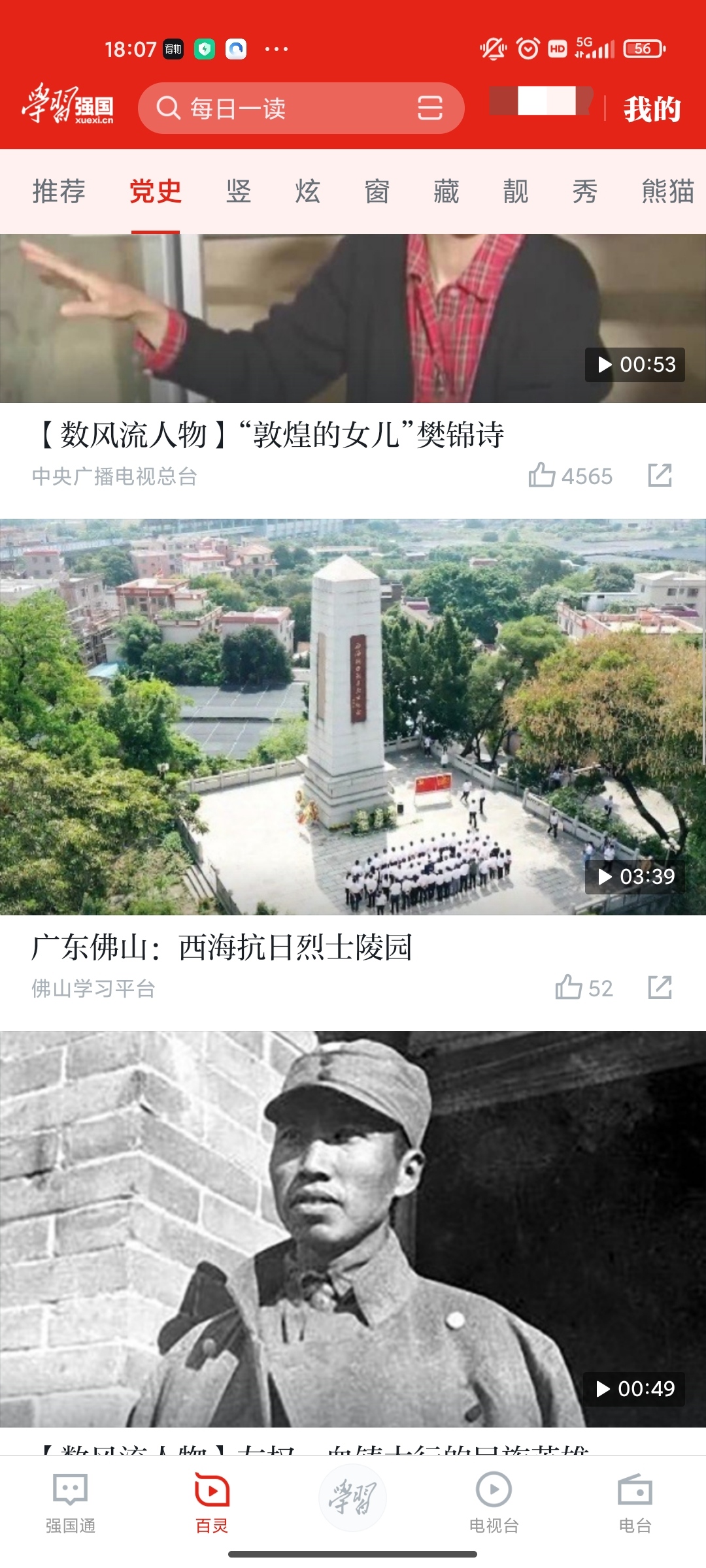
Task: Switch to the 熊猫 tab
Action: pyautogui.click(x=667, y=191)
